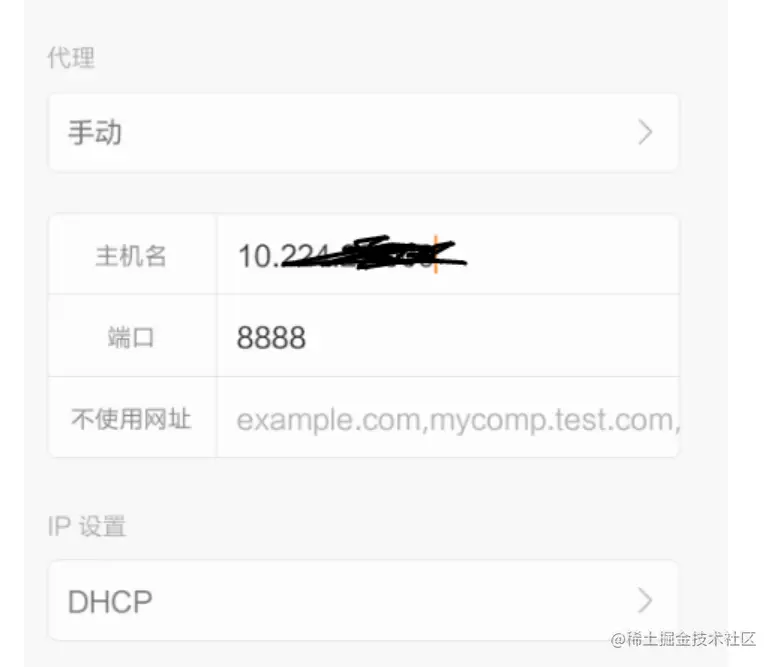Screen dimensions: 775x667
Task: Tap the 端口 port field showing 8888
Action: click(x=446, y=337)
